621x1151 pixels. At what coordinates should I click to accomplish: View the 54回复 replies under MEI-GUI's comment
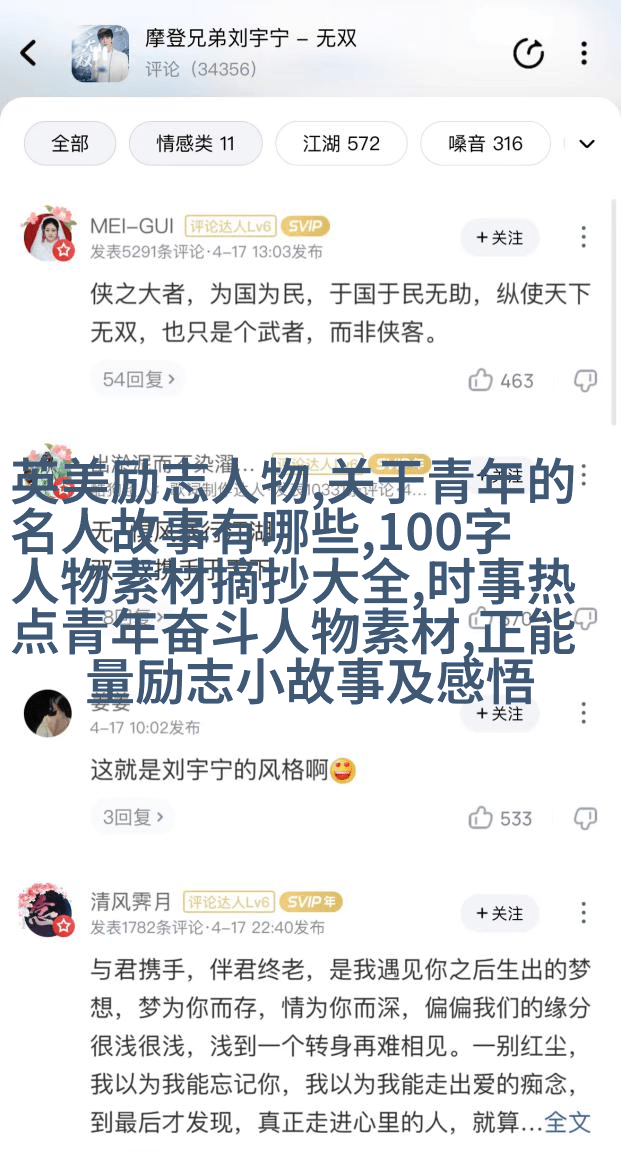tap(139, 379)
